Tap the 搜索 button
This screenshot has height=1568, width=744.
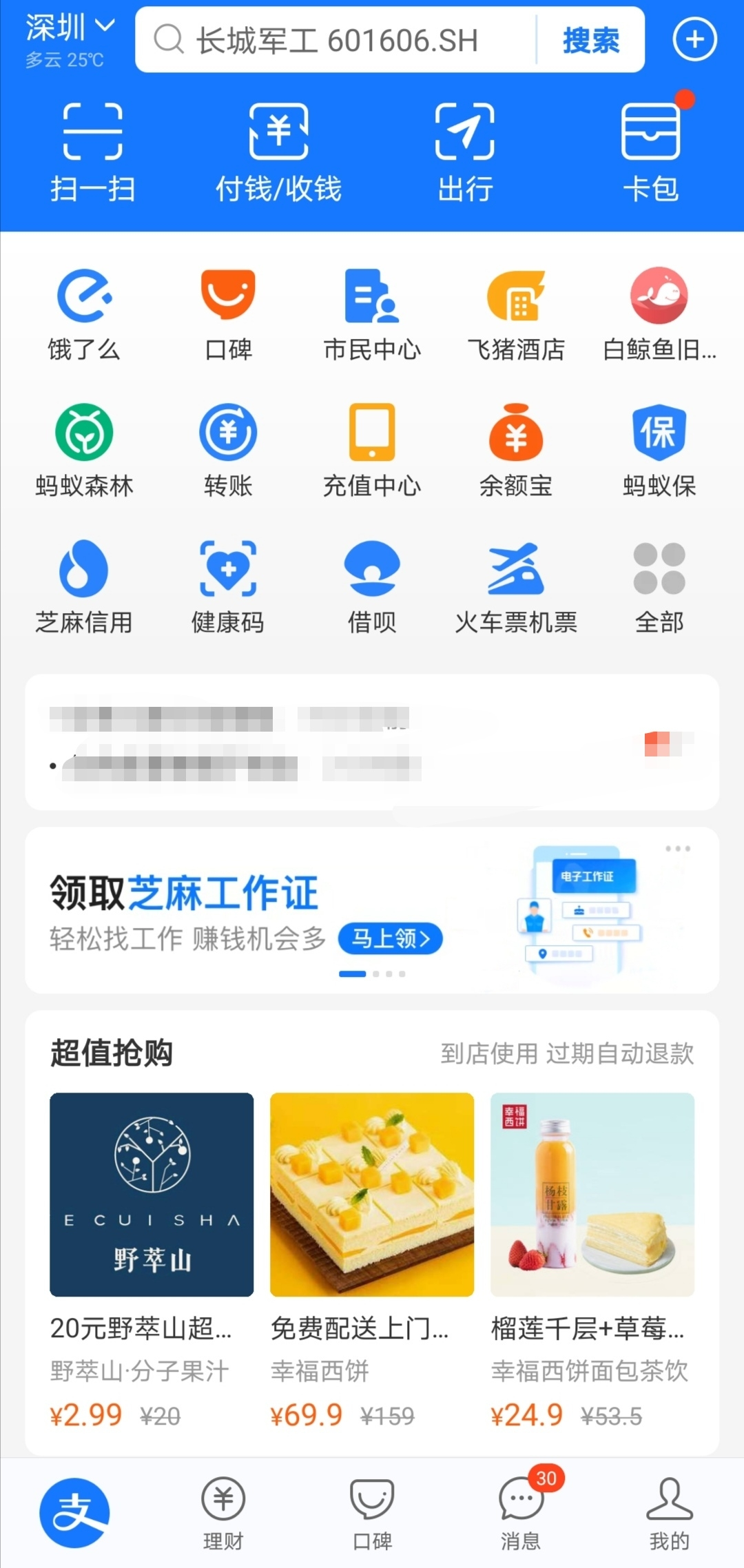(x=590, y=40)
